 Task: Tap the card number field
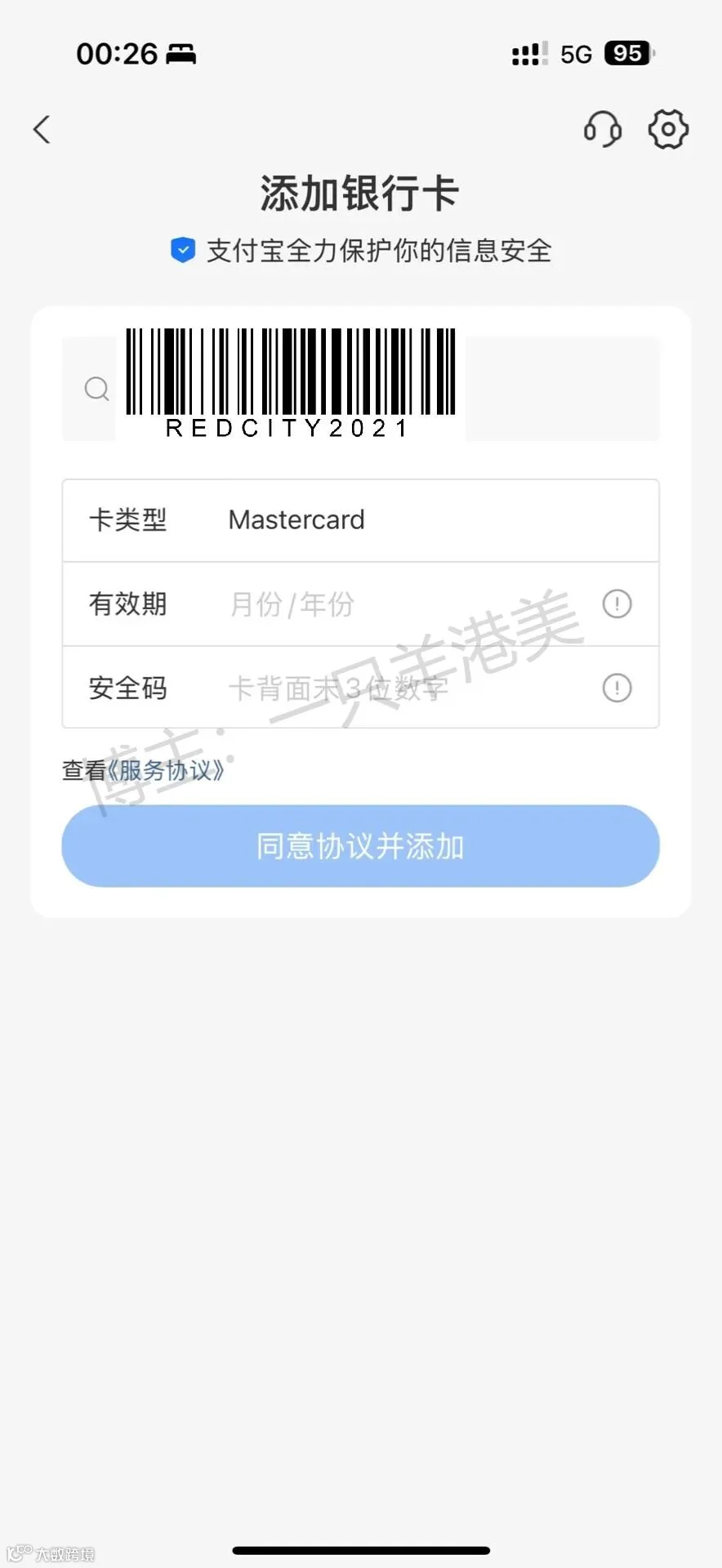point(361,389)
